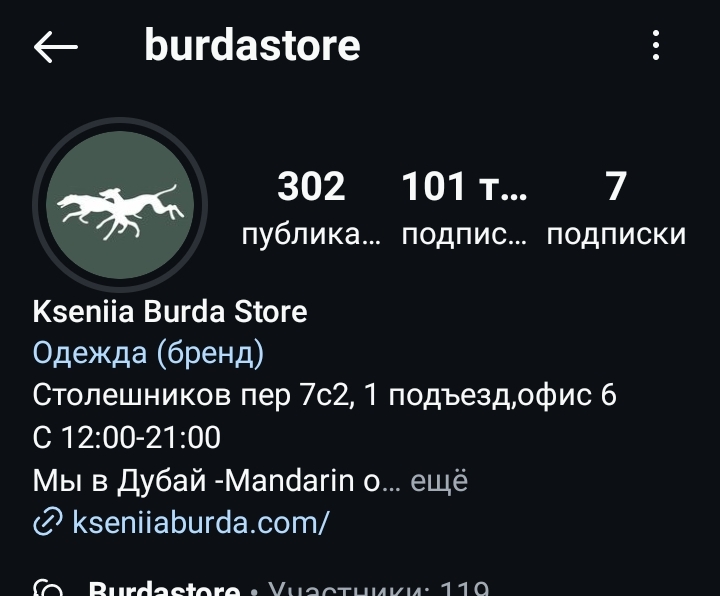The image size is (720, 596).
Task: Open the kseniiaburda.com link
Action: (200, 521)
